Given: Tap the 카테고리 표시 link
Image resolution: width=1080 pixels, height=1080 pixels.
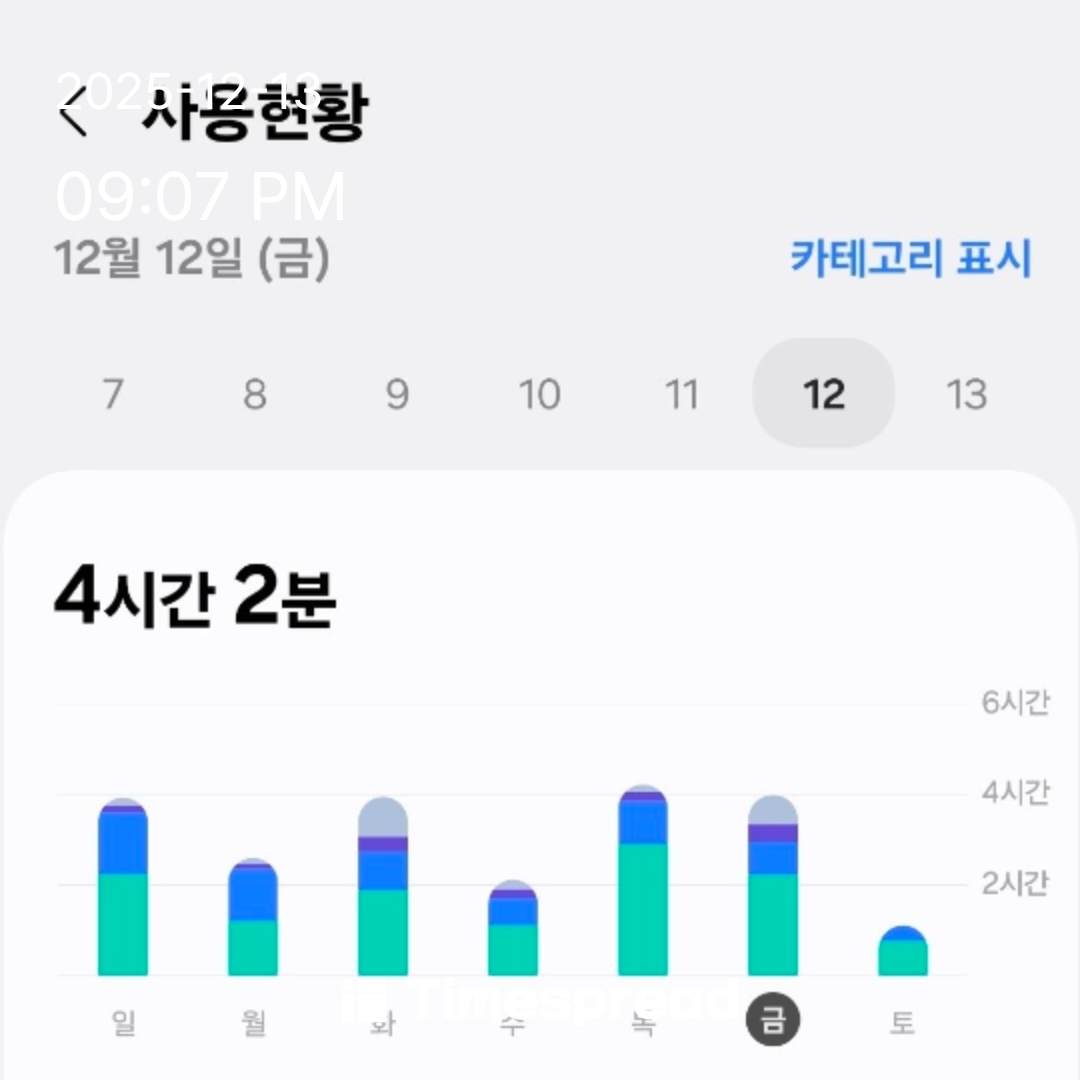Looking at the screenshot, I should pos(910,258).
